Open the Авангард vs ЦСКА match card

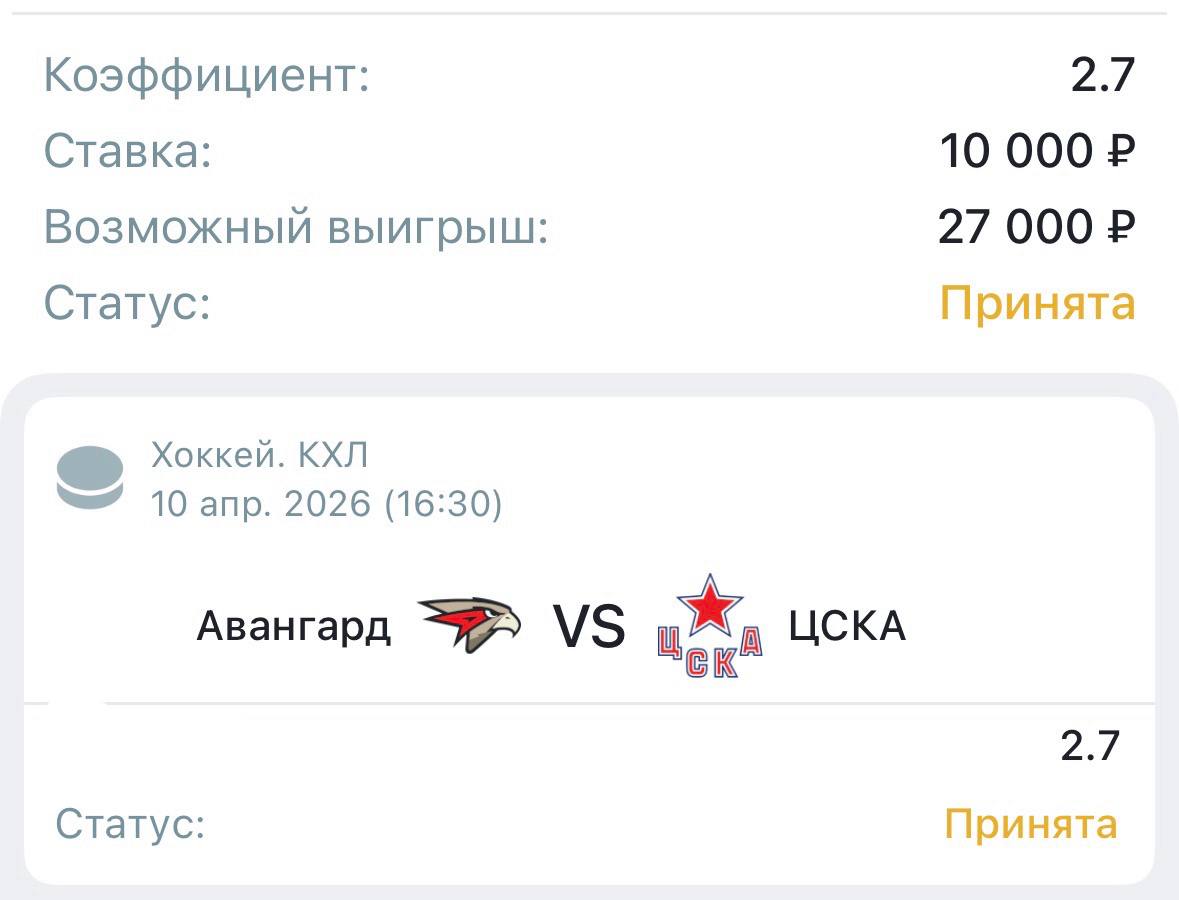pos(589,627)
